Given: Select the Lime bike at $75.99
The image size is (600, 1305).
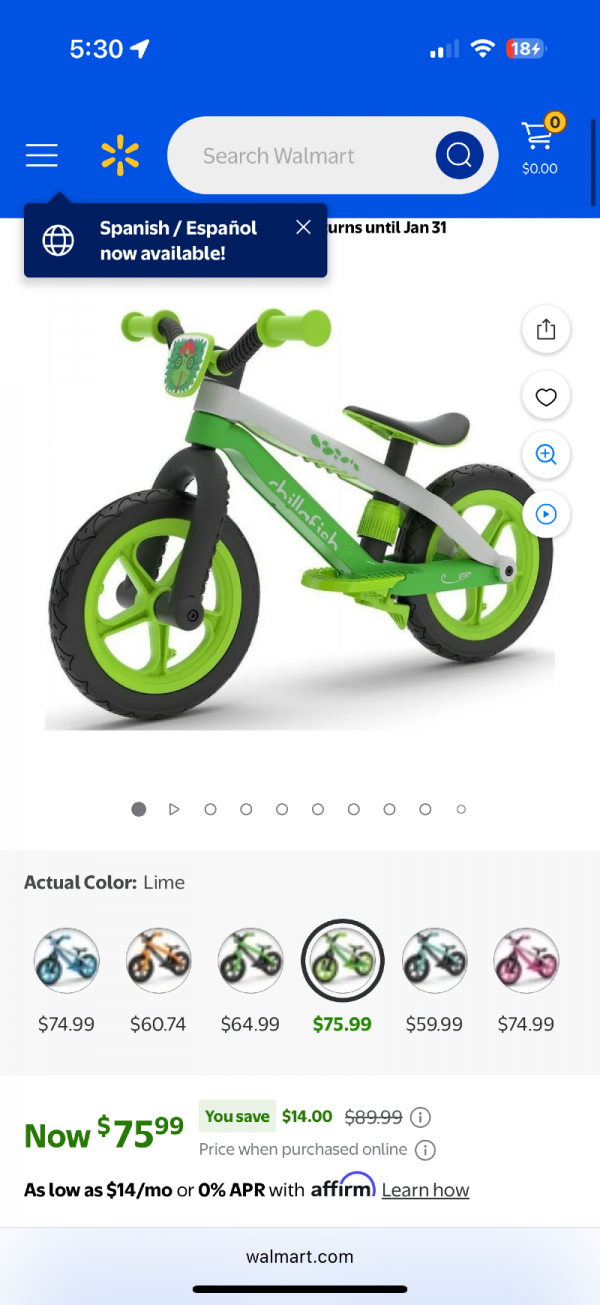Looking at the screenshot, I should (x=342, y=960).
